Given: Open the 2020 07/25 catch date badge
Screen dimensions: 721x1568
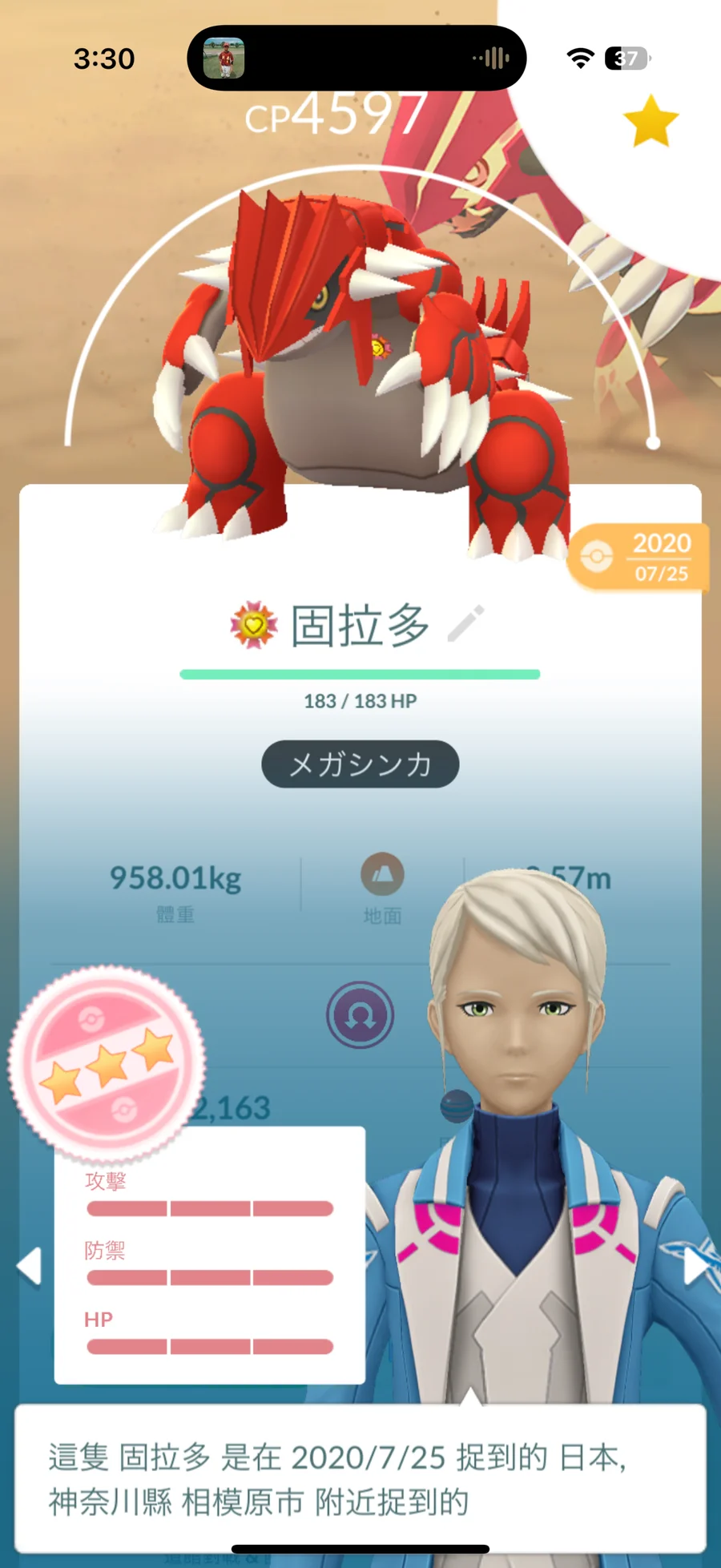Looking at the screenshot, I should (x=638, y=558).
